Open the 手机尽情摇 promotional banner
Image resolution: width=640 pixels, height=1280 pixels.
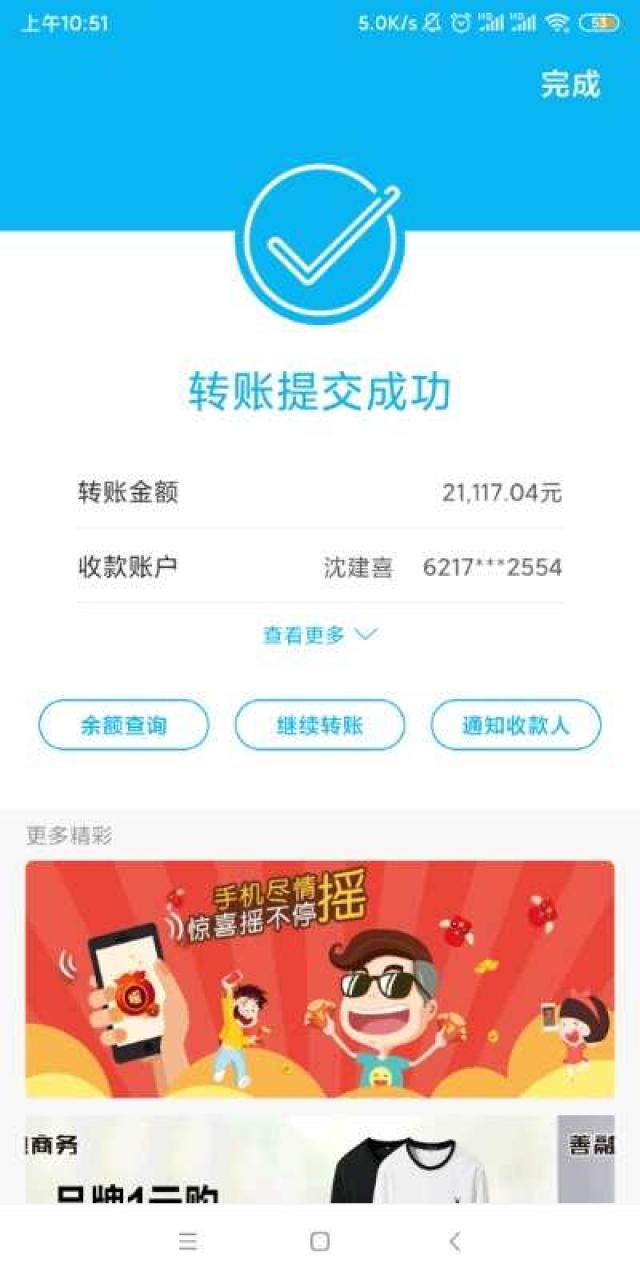click(320, 978)
